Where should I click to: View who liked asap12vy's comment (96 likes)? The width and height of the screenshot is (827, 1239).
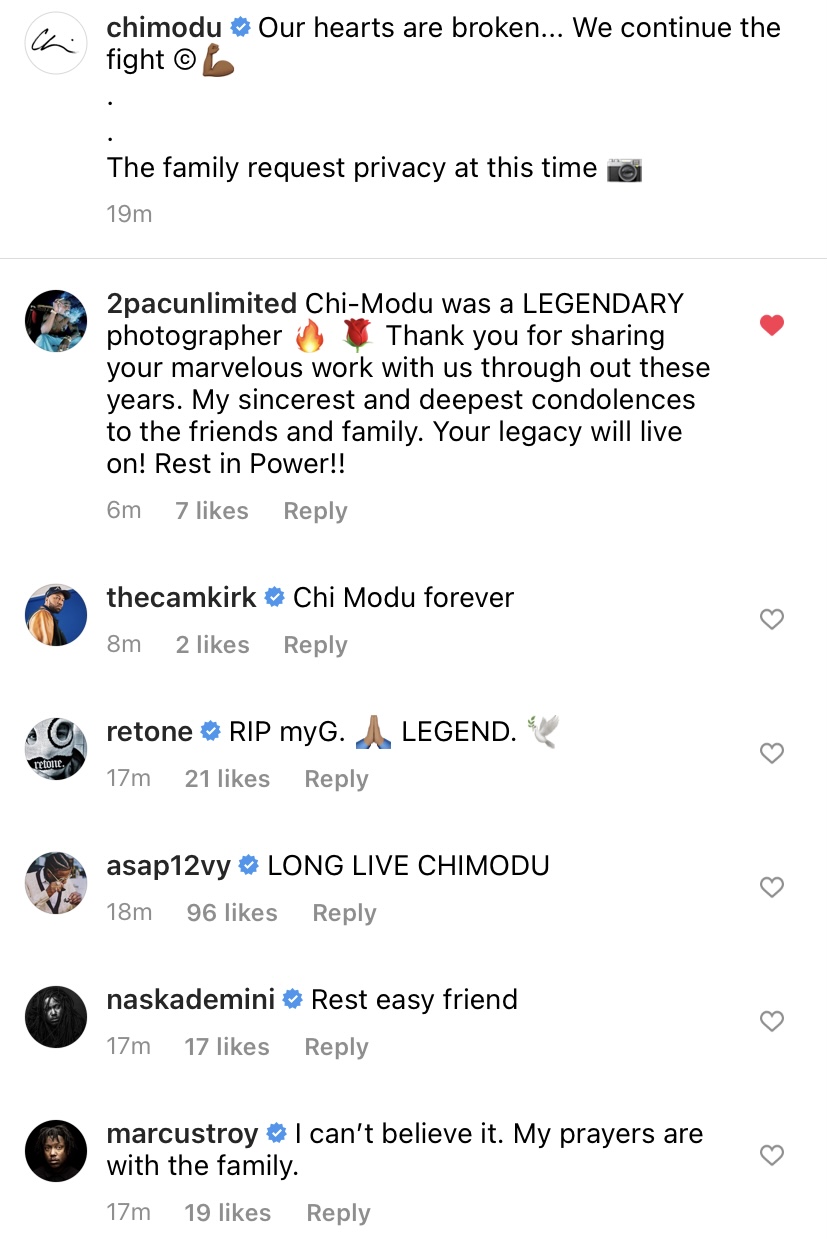click(x=232, y=913)
